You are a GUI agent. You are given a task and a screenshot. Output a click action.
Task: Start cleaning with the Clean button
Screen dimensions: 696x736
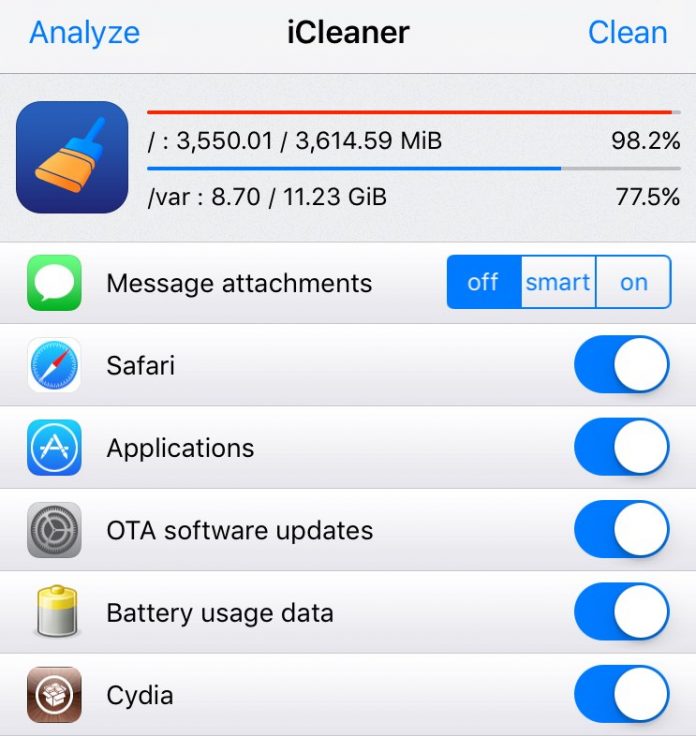627,33
